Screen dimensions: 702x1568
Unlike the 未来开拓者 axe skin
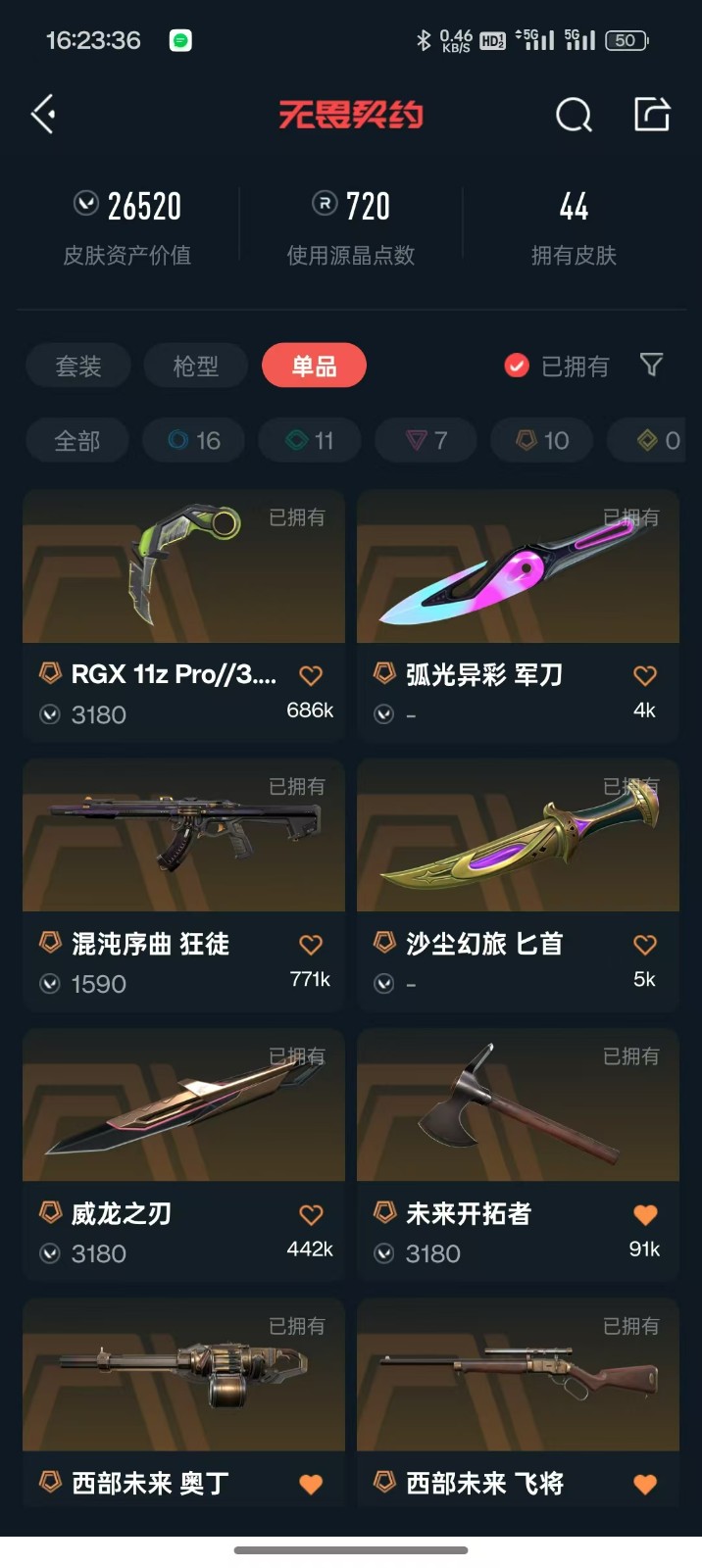(x=644, y=1215)
